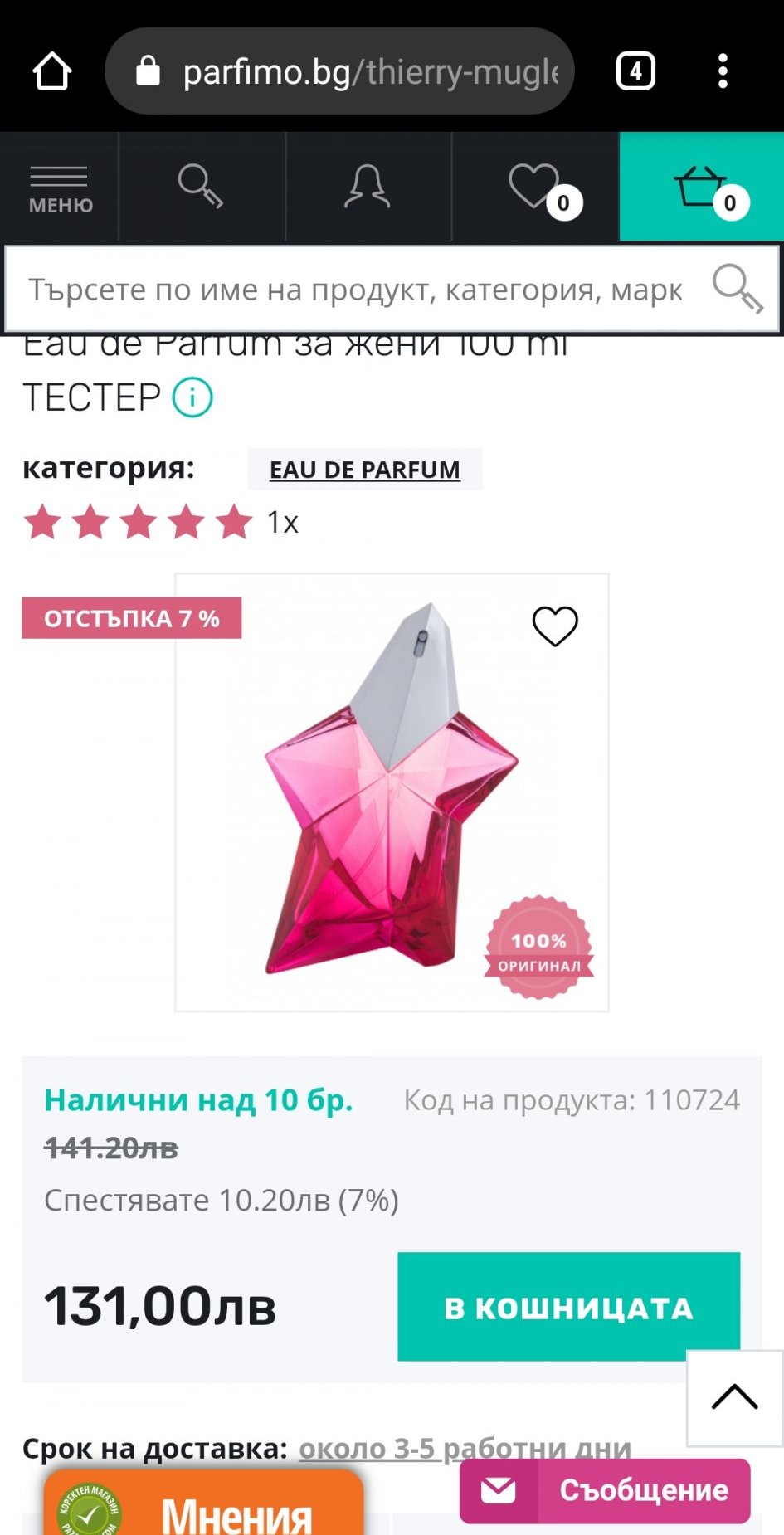Viewport: 784px width, 1535px height.
Task: Open the EAU DE PARFUM category link
Action: pos(364,470)
